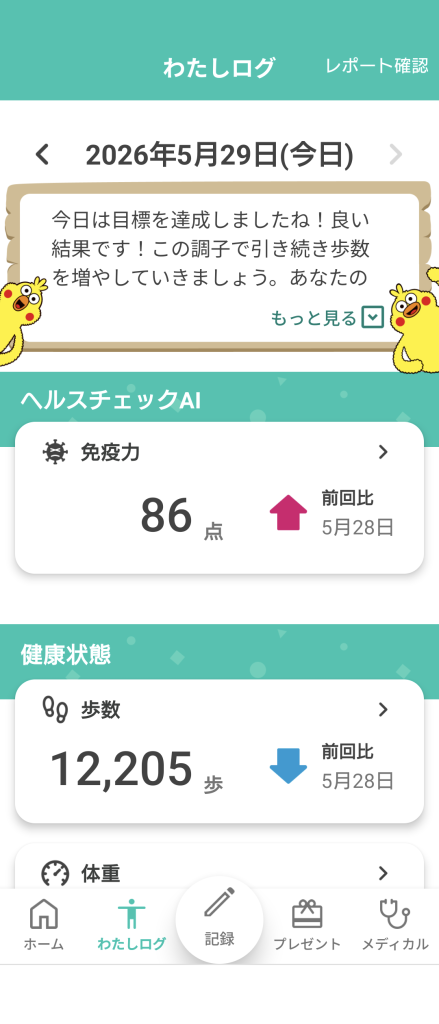The height and width of the screenshot is (1024, 439).
Task: Open レポート確認 in the header
Action: (x=377, y=65)
